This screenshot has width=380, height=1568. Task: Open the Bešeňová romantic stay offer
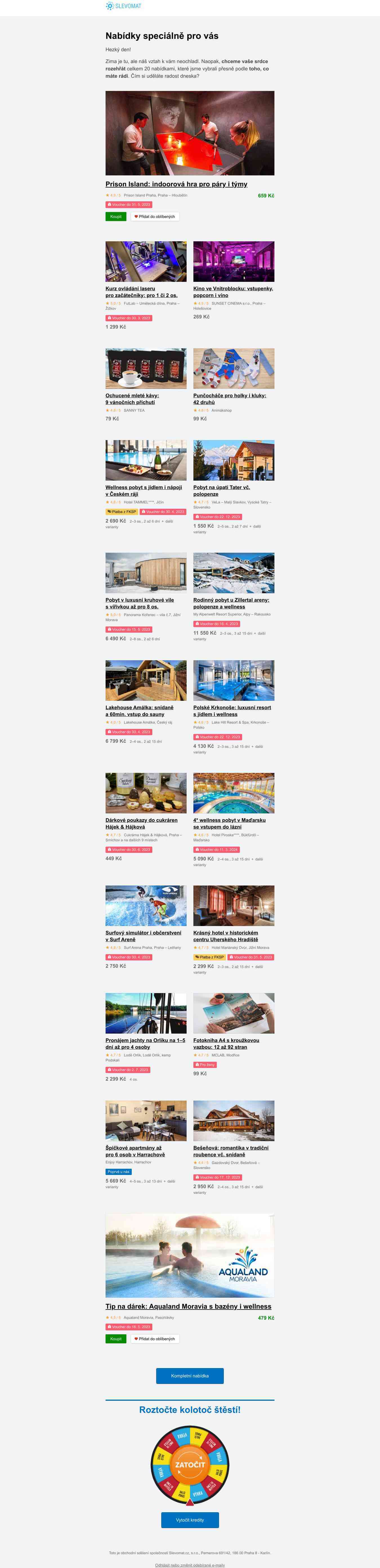pyautogui.click(x=231, y=1151)
